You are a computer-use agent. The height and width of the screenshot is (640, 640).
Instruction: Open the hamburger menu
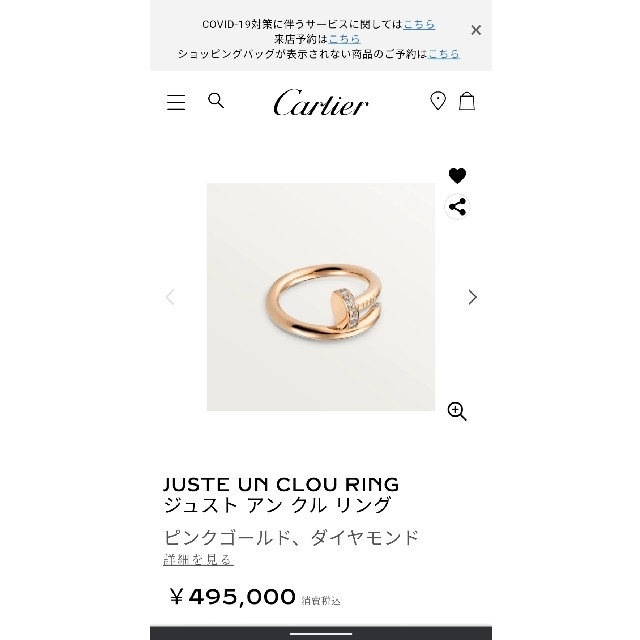click(x=176, y=102)
